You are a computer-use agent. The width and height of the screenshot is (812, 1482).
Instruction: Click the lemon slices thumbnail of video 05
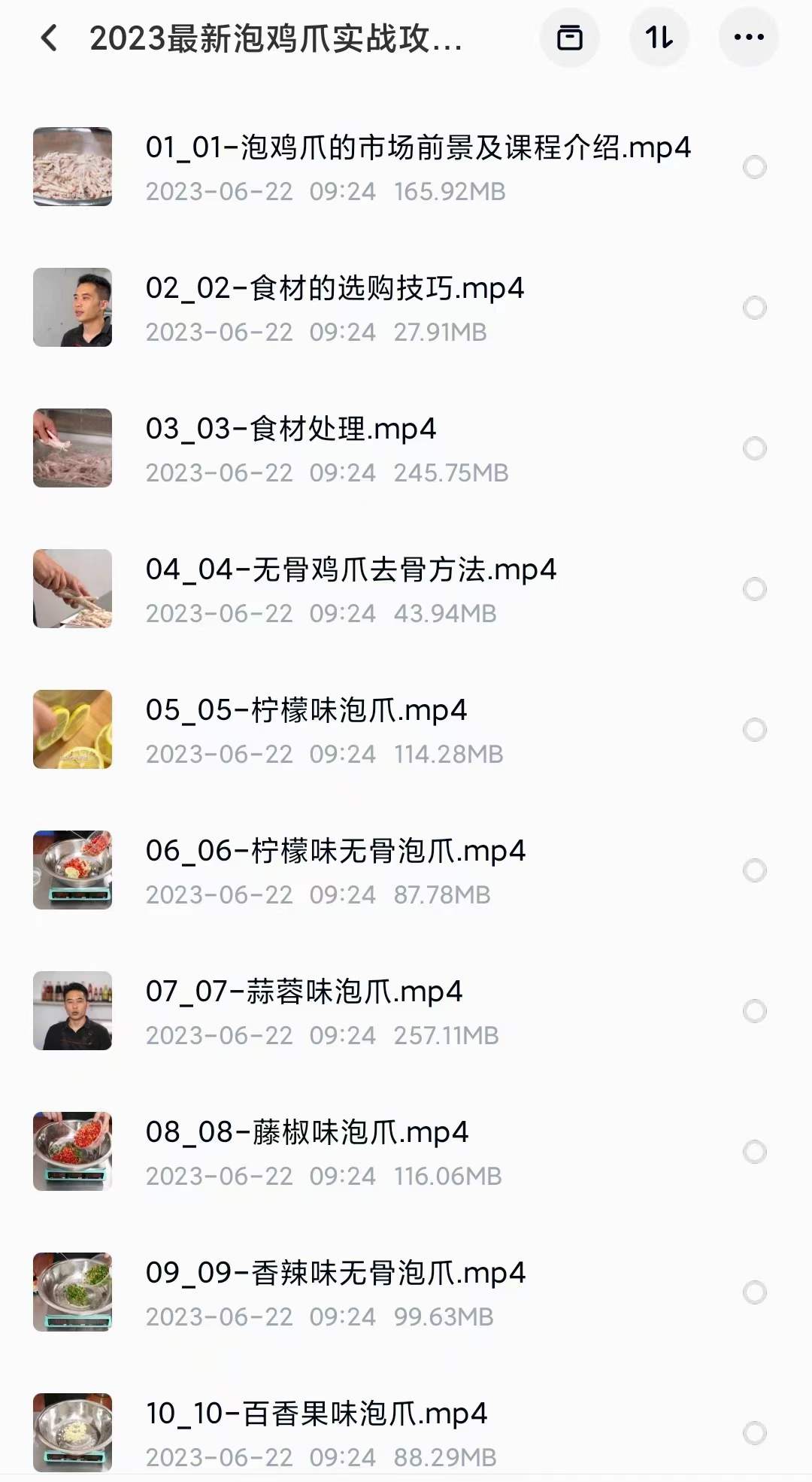point(72,730)
